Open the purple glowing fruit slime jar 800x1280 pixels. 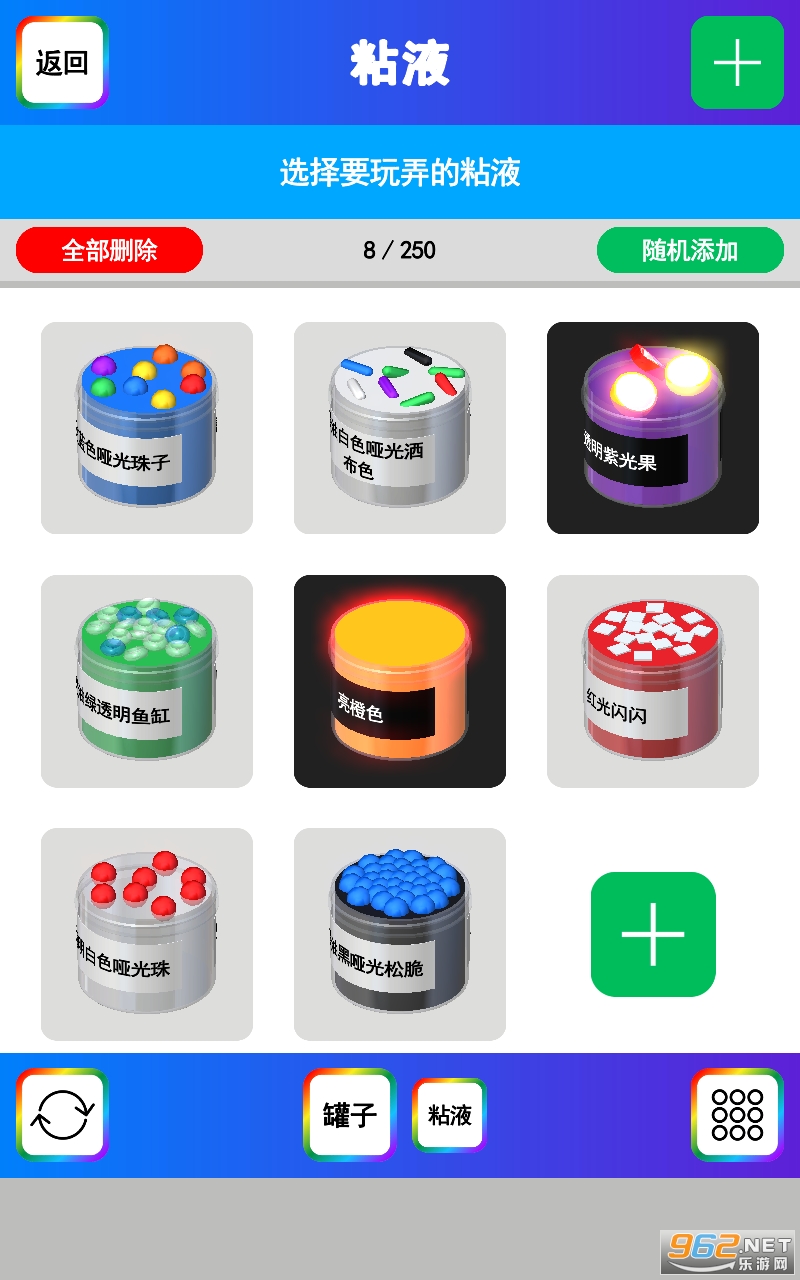(x=653, y=428)
